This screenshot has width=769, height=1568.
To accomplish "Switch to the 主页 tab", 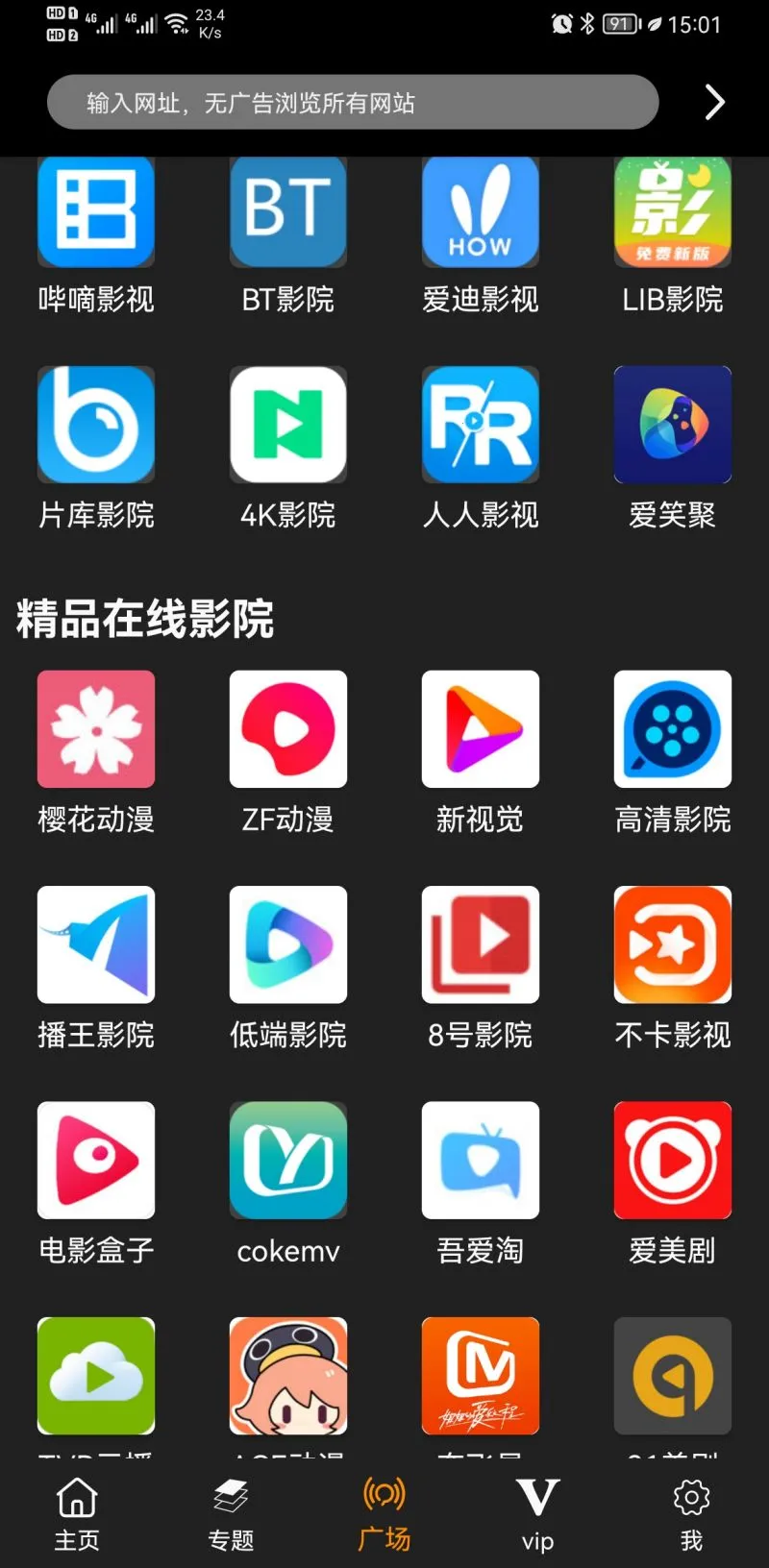I will click(77, 1514).
